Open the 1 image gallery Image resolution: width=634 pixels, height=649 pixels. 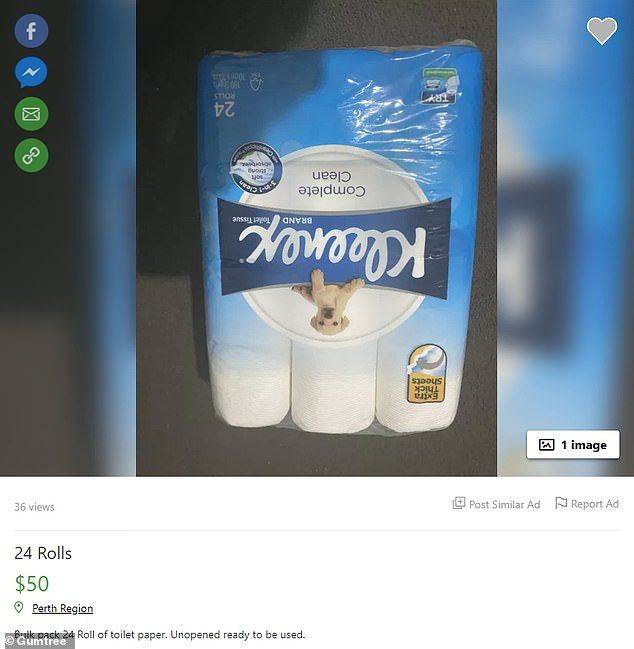[573, 445]
